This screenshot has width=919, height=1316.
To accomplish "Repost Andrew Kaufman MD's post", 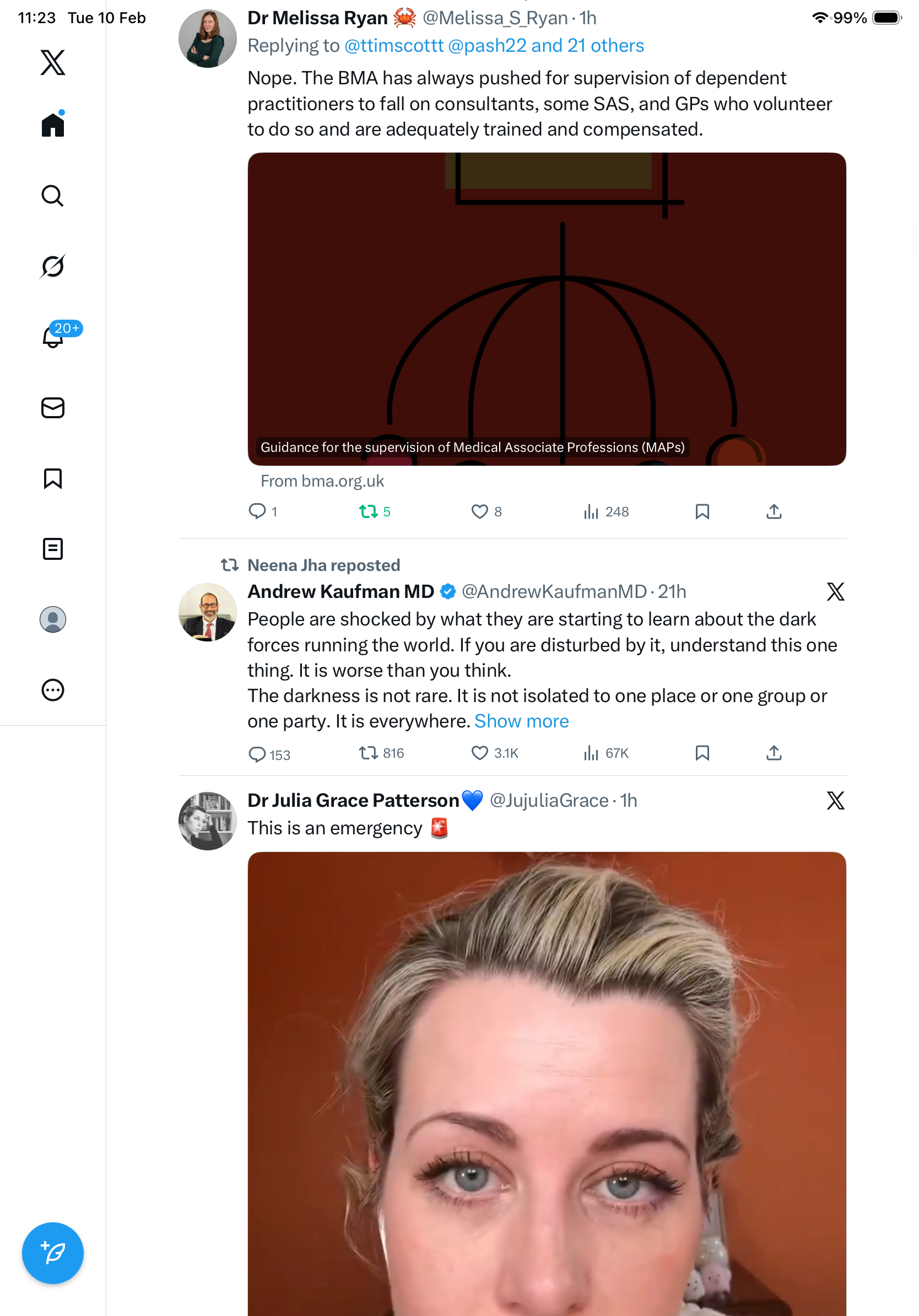I will point(368,753).
